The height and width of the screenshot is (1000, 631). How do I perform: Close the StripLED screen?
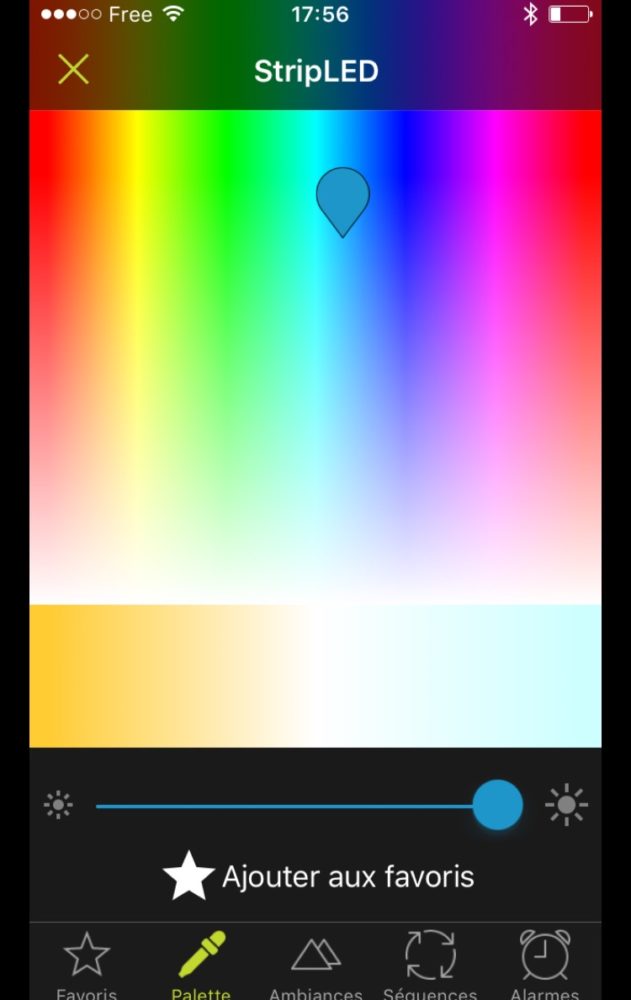tap(73, 69)
